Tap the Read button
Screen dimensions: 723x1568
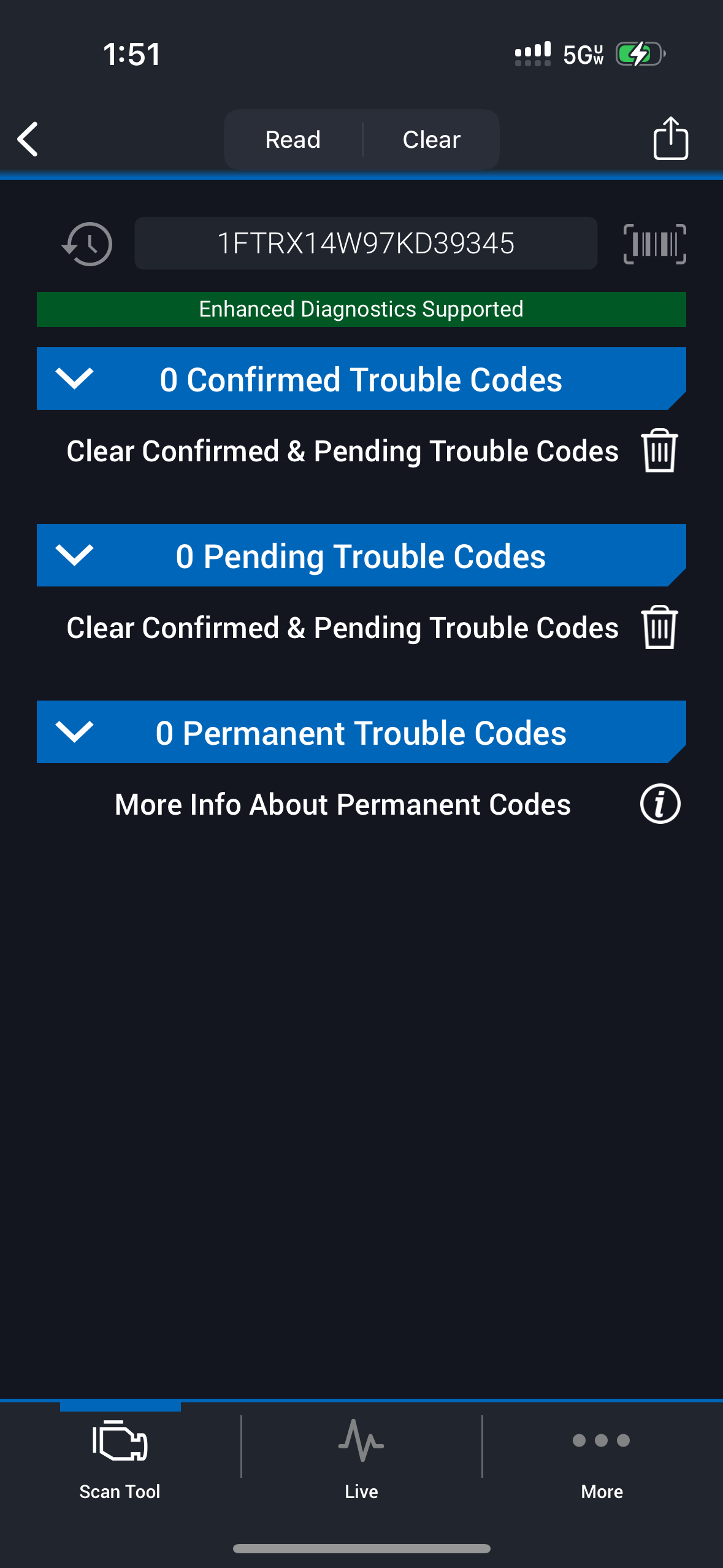pos(293,140)
